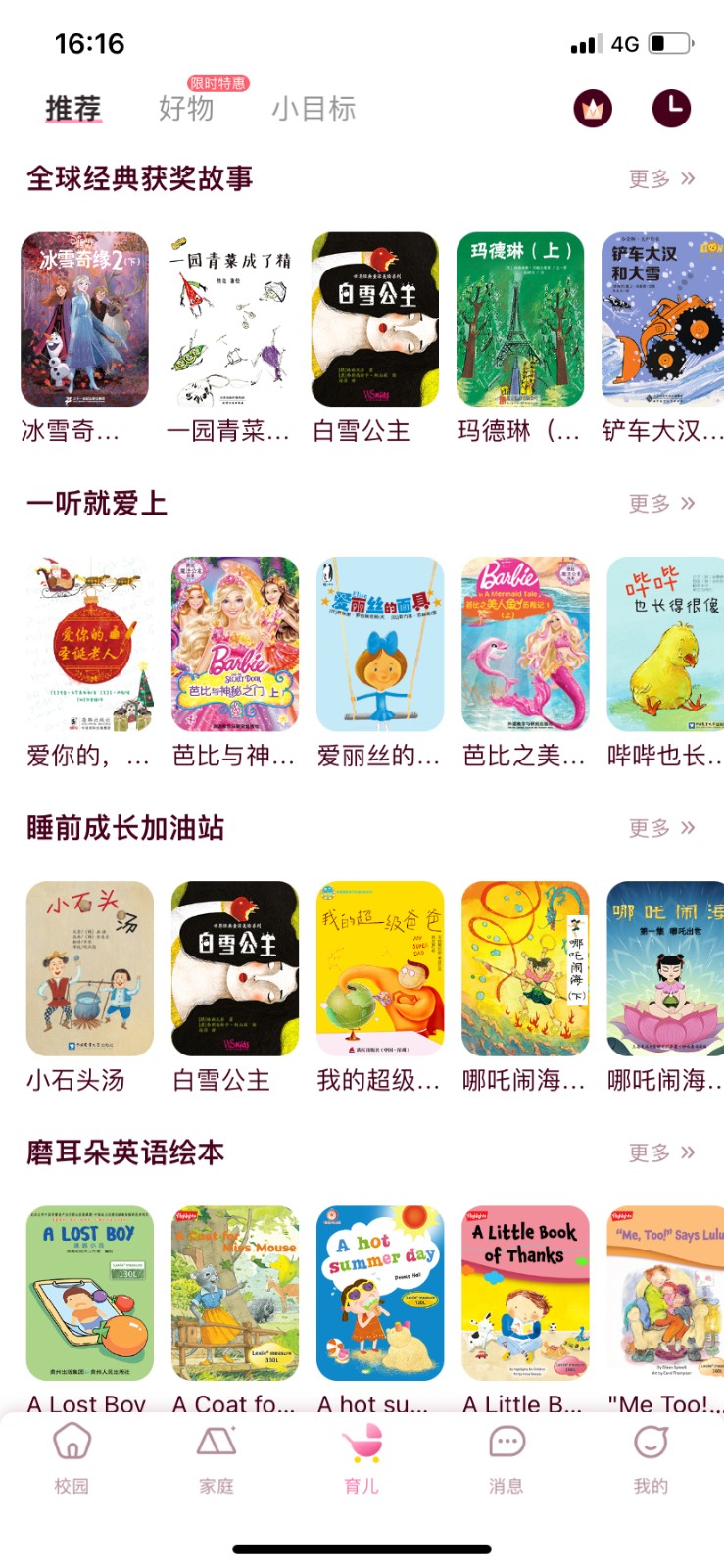
Task: View more in 一听就爱上
Action: (661, 503)
